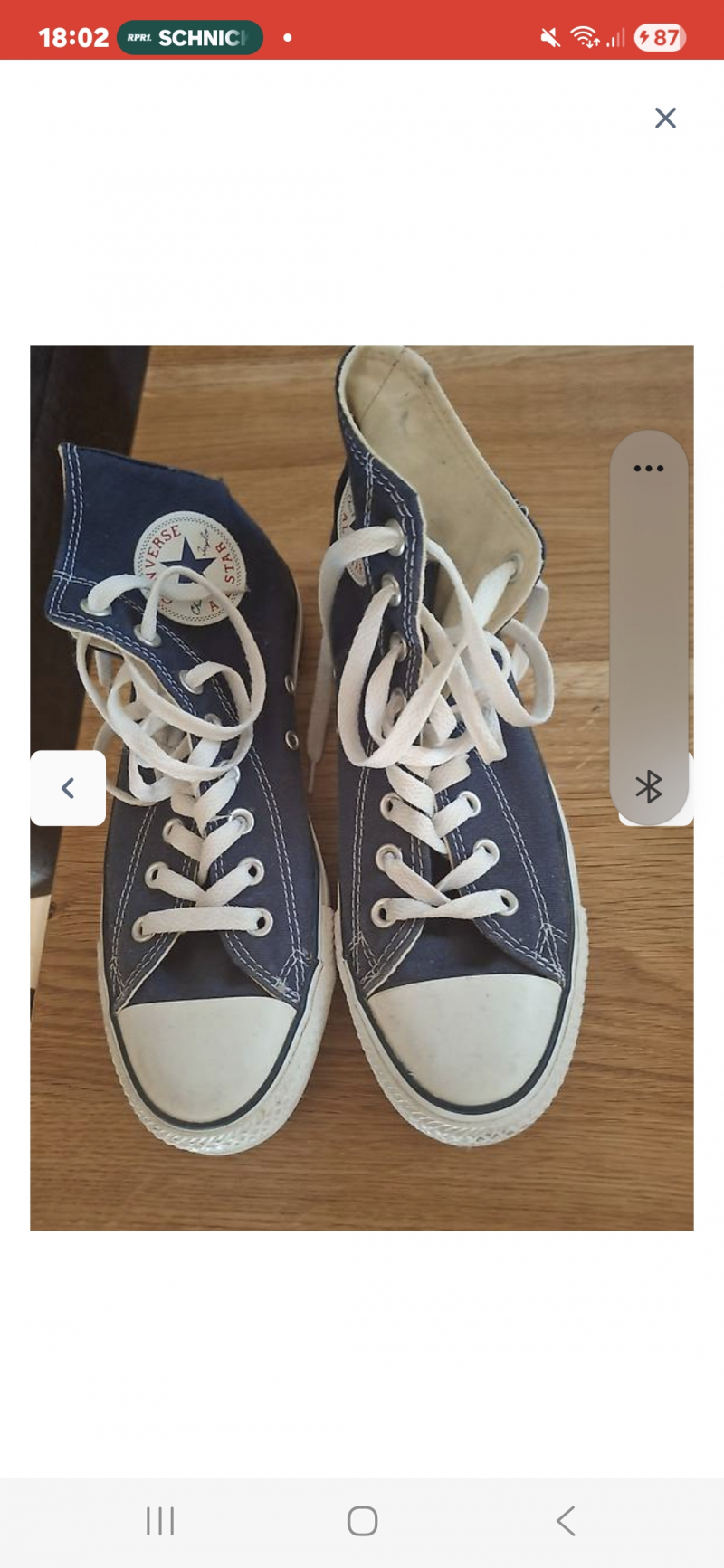This screenshot has height=1568, width=724.
Task: Go to the previous photo
Action: [x=68, y=787]
